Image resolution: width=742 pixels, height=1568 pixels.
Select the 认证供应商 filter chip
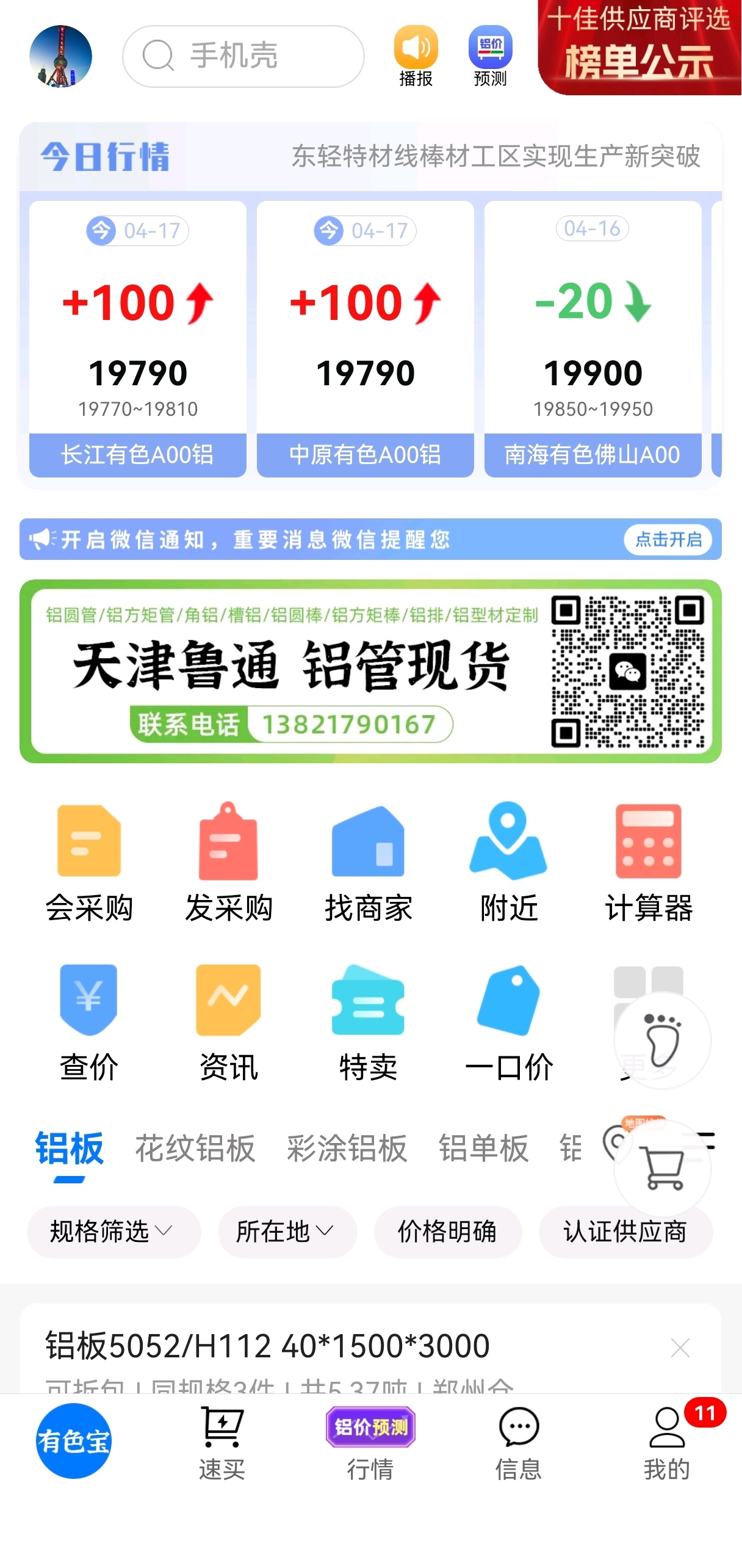click(x=625, y=1232)
